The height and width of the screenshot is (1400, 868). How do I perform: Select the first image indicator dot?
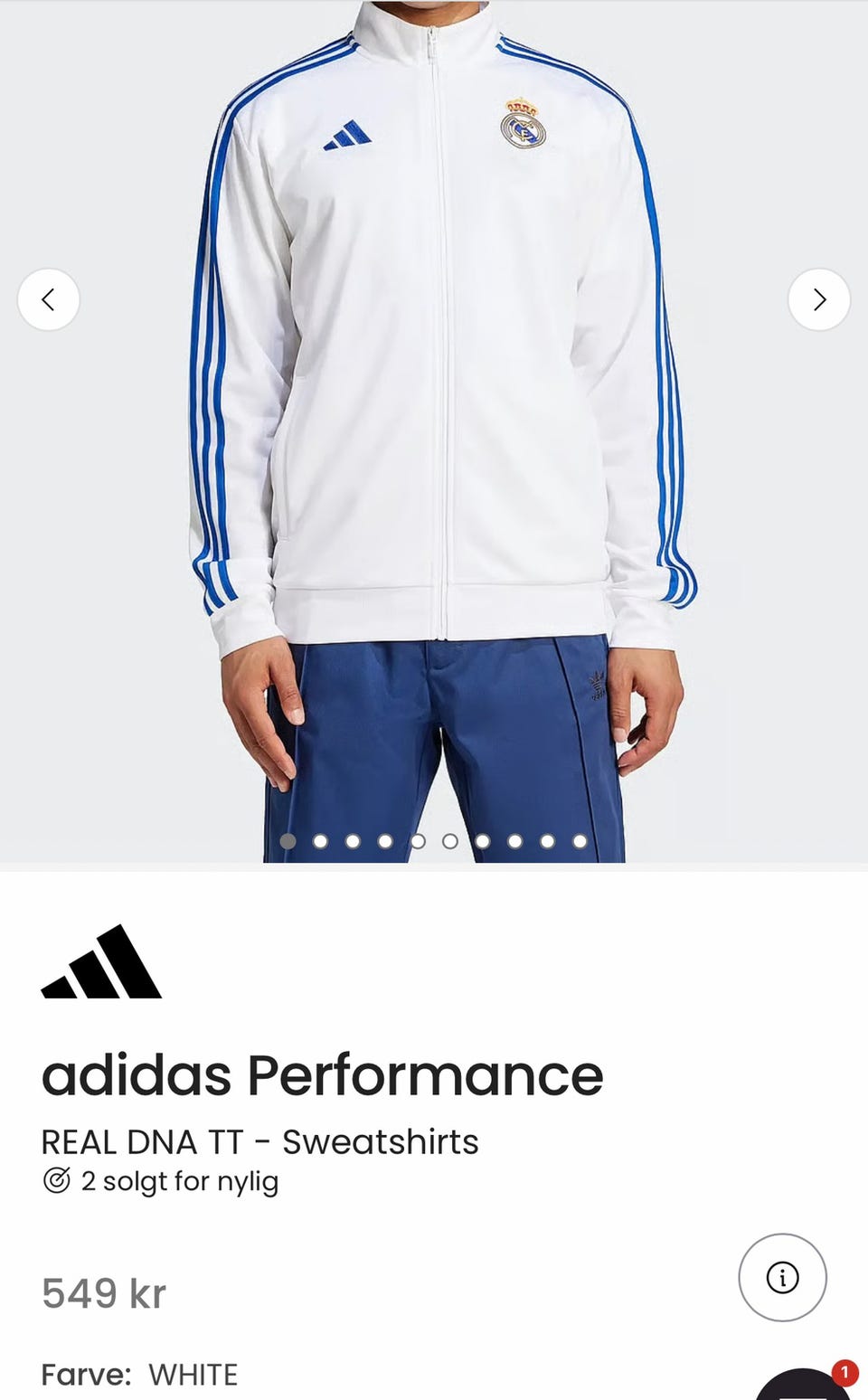[x=288, y=841]
